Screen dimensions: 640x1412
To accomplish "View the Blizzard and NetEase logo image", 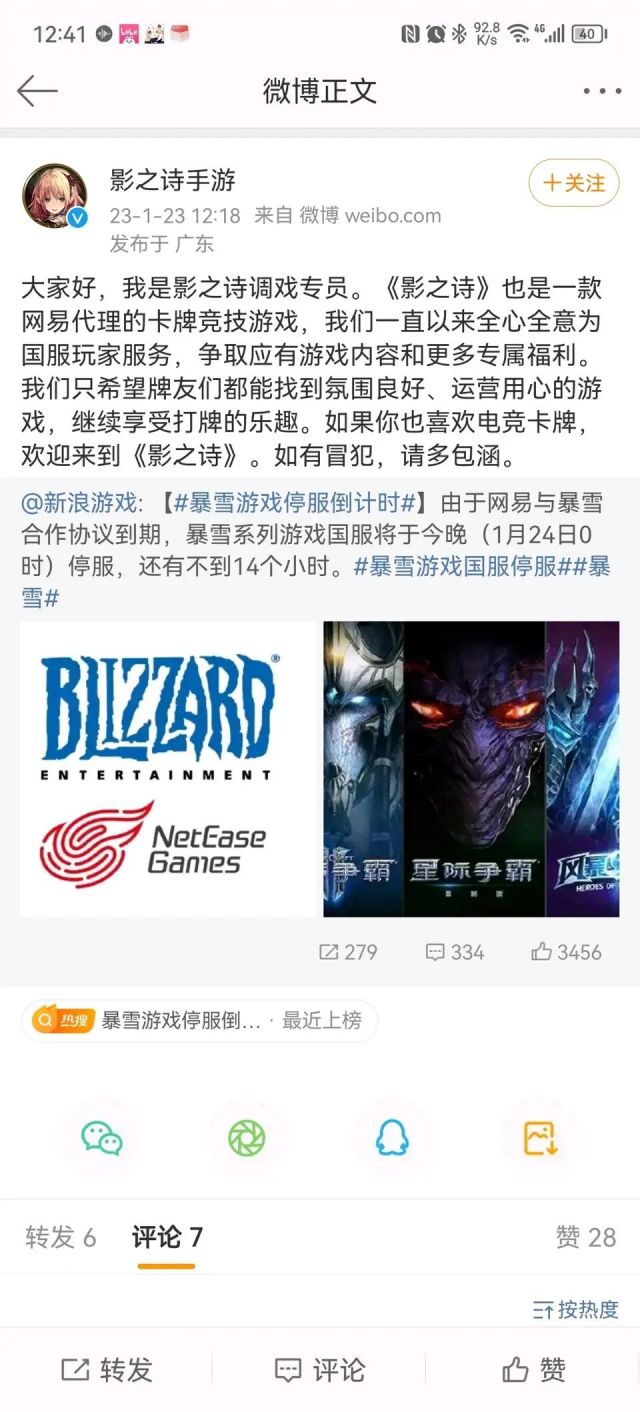I will point(168,769).
